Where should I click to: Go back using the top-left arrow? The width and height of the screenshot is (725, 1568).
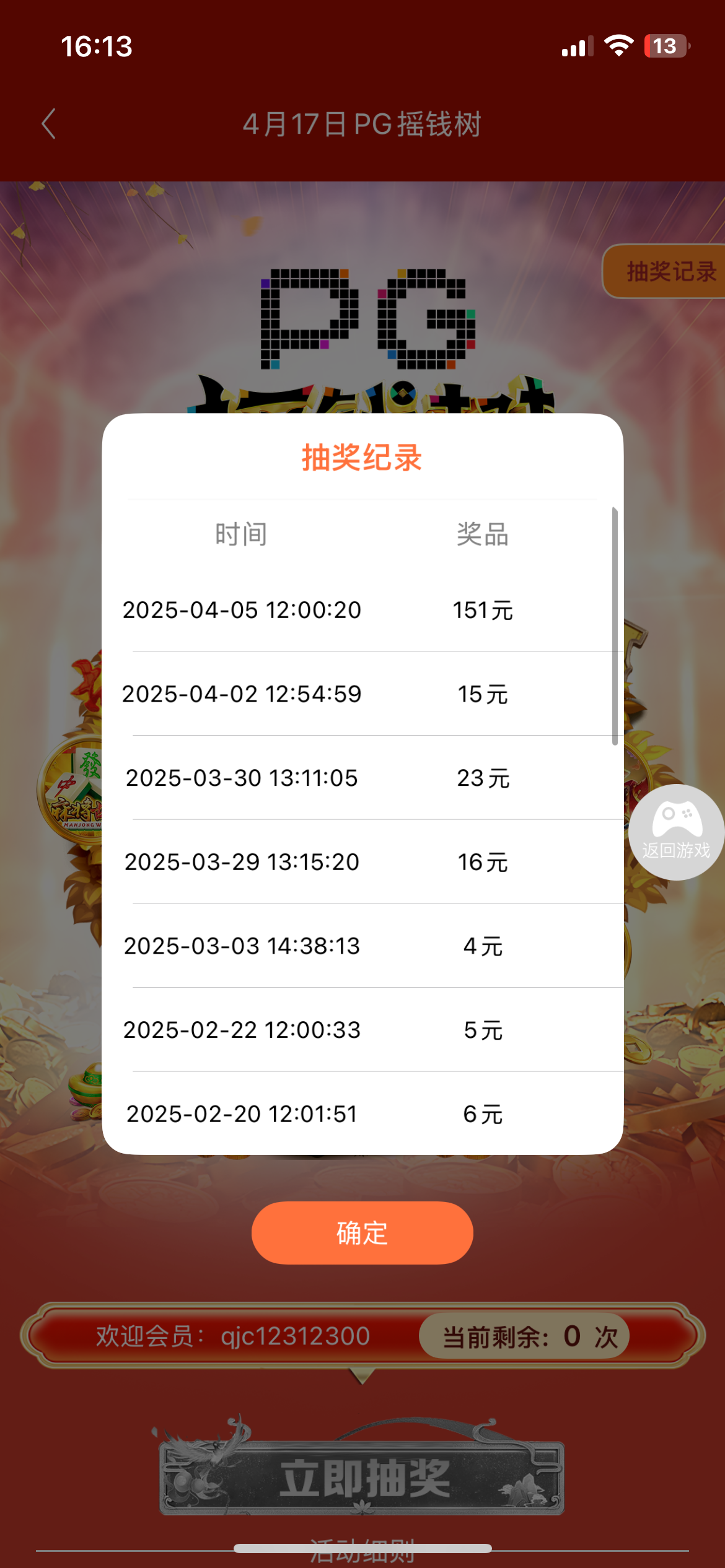point(49,124)
